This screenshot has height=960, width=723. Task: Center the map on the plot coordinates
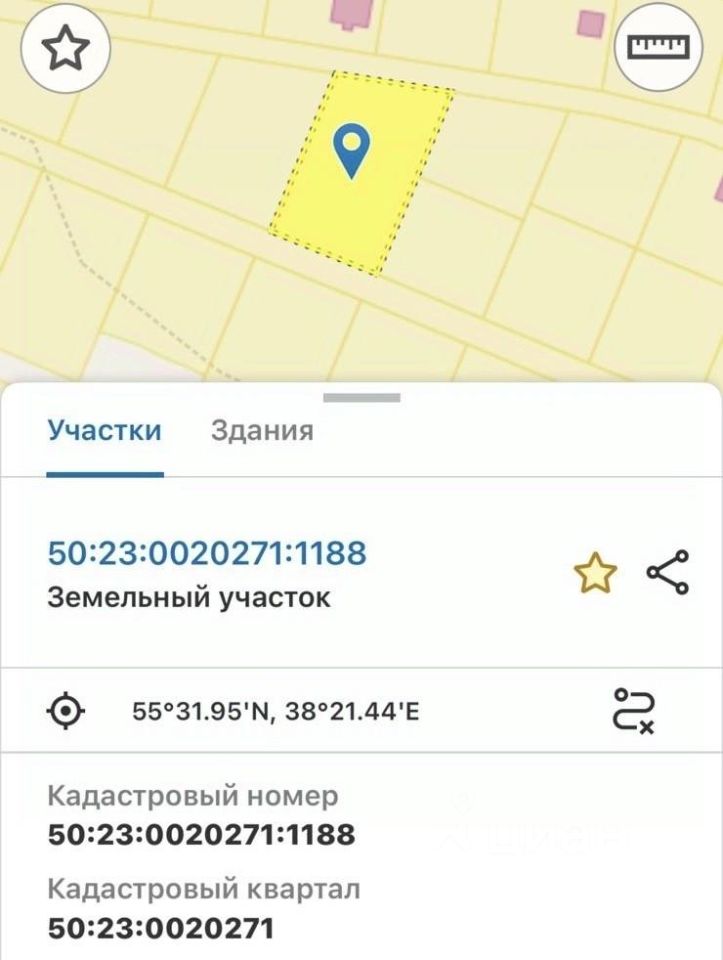[67, 711]
